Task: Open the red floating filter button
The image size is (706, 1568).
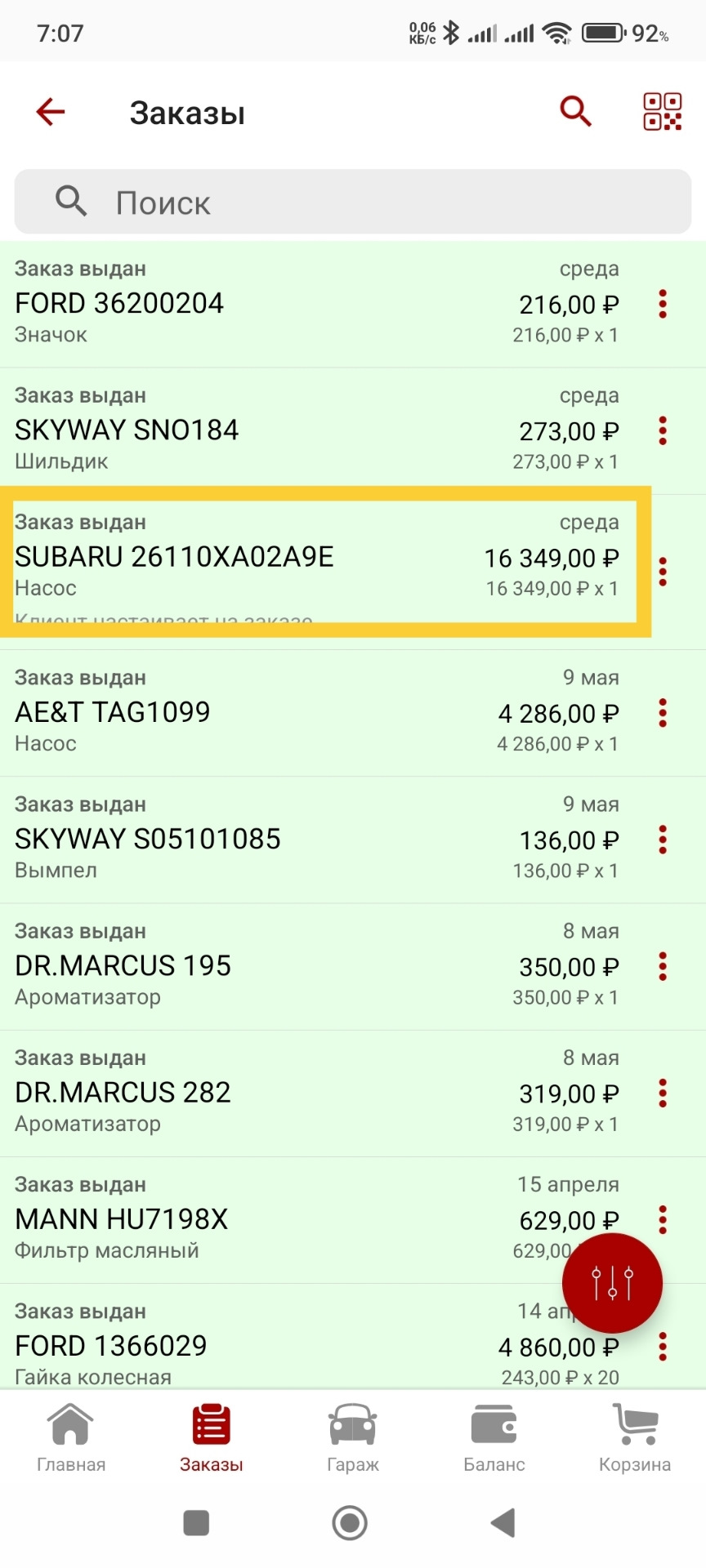Action: pos(612,1283)
